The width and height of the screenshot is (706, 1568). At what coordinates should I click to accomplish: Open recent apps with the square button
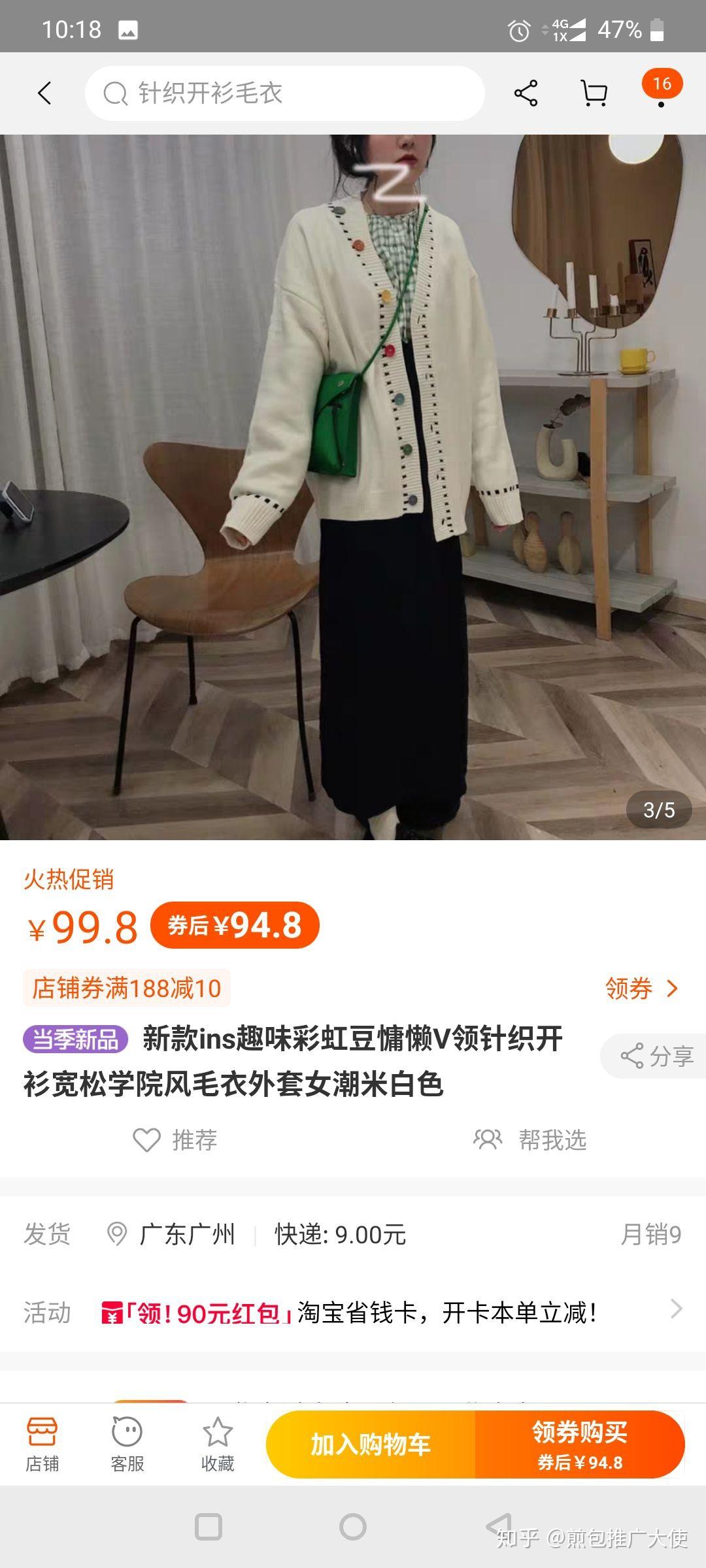209,1527
